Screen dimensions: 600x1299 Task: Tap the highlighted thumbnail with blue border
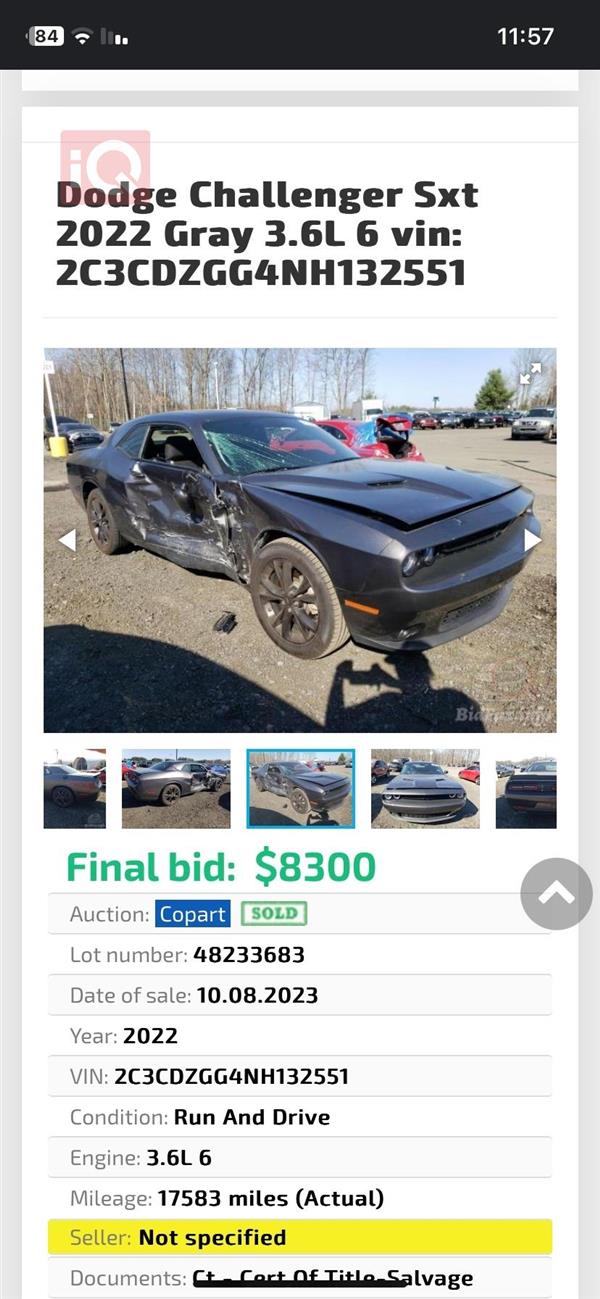point(300,788)
